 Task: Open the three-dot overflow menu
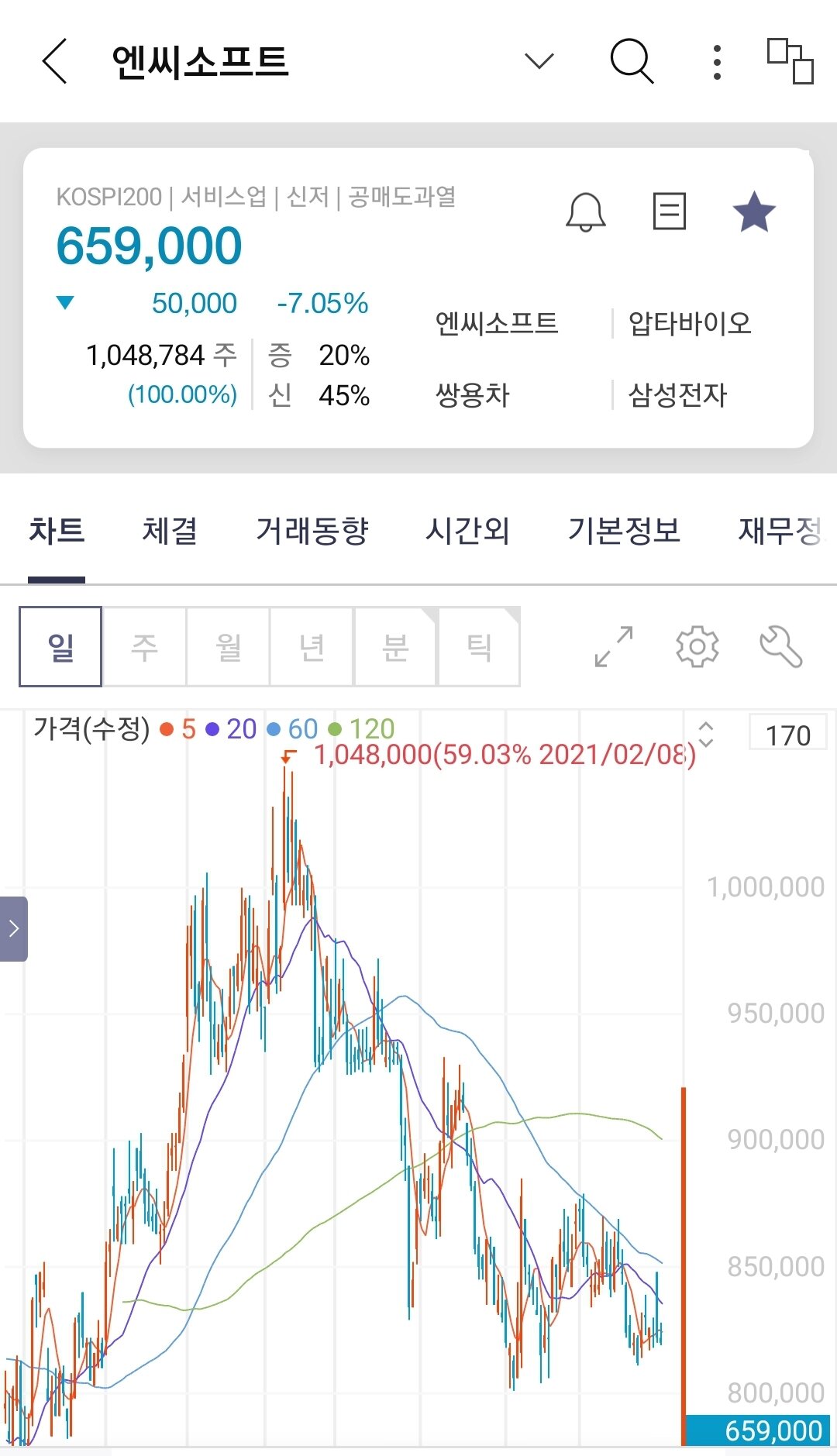(x=717, y=62)
